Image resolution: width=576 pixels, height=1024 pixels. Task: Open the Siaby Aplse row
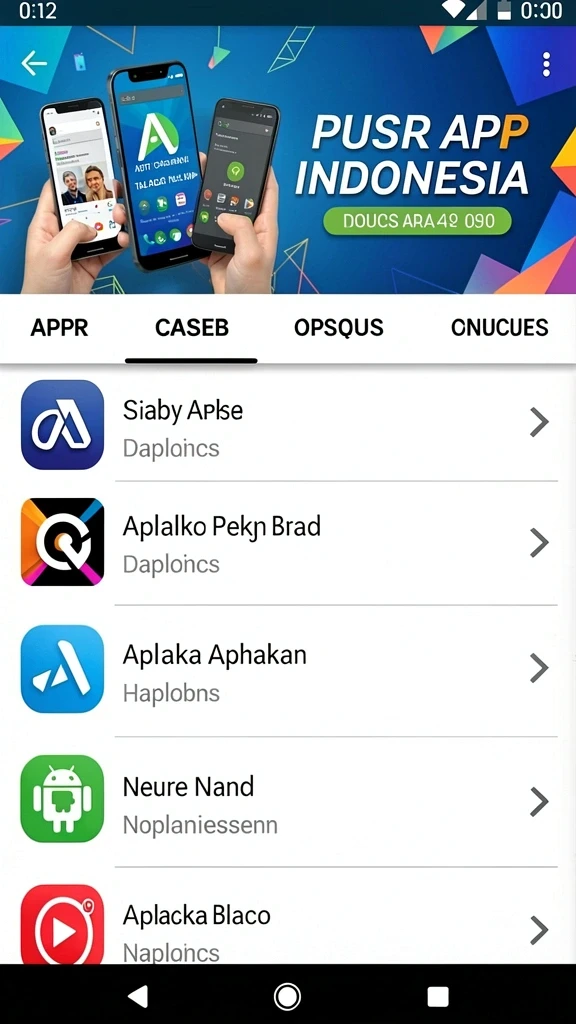coord(288,424)
